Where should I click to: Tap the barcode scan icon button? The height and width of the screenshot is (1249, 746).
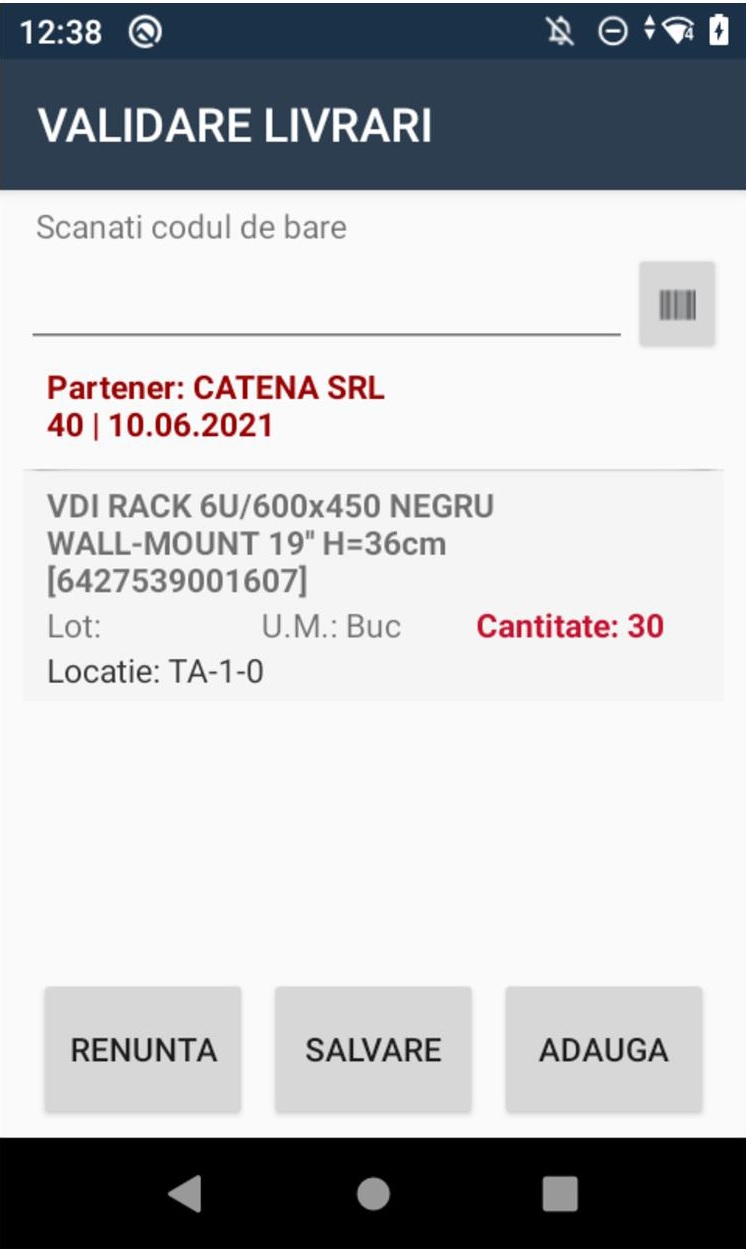click(x=677, y=304)
